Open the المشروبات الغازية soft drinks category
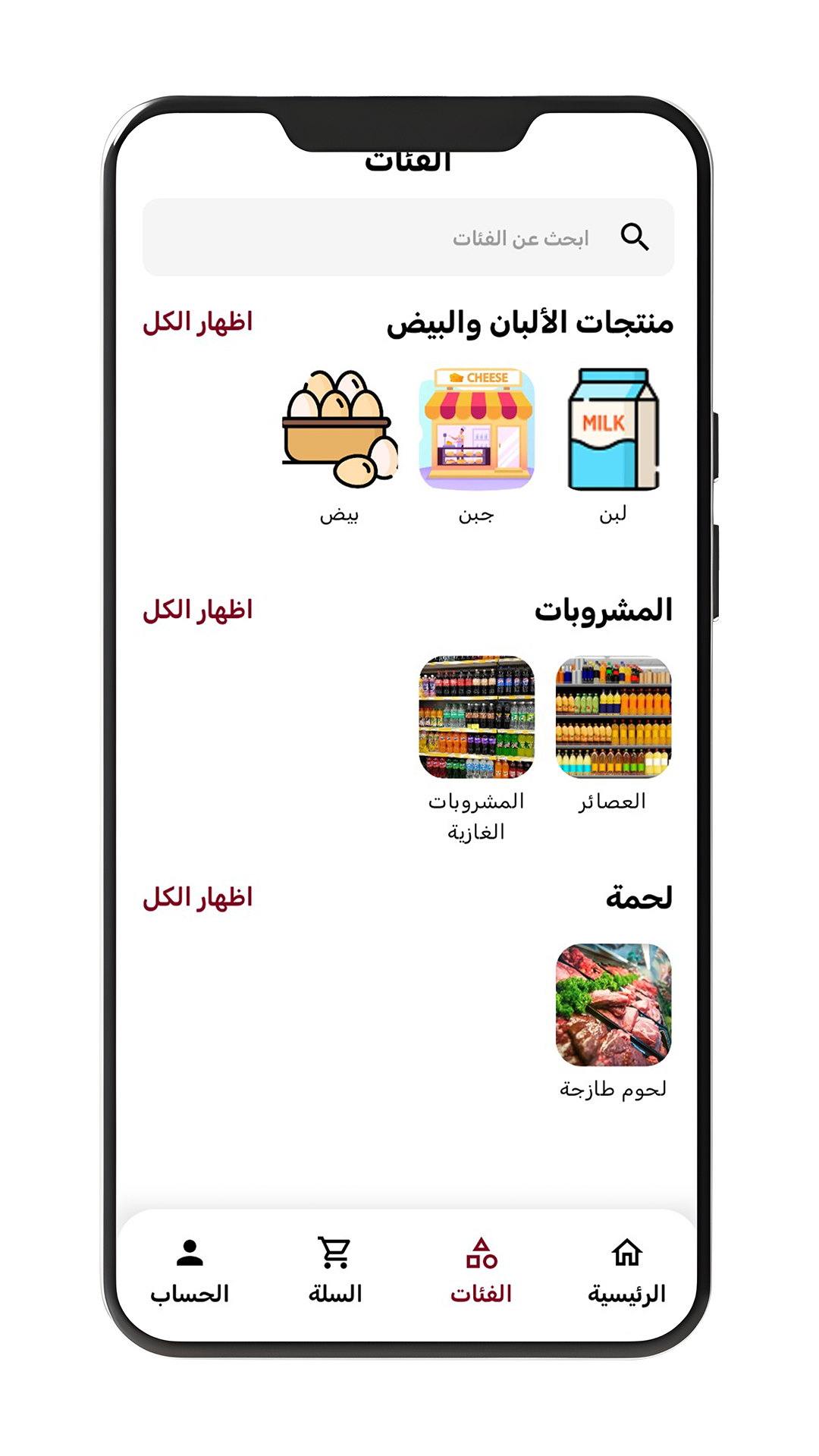The image size is (819, 1456). (476, 717)
